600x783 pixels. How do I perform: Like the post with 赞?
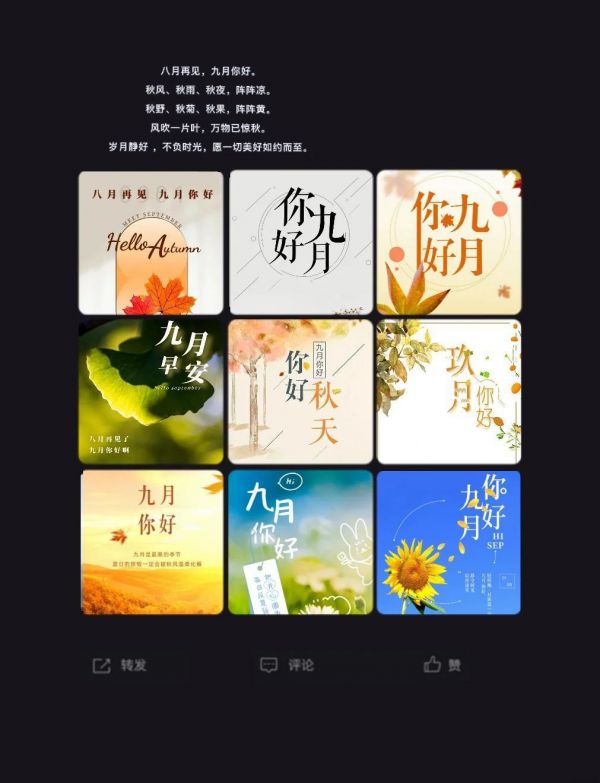point(442,665)
